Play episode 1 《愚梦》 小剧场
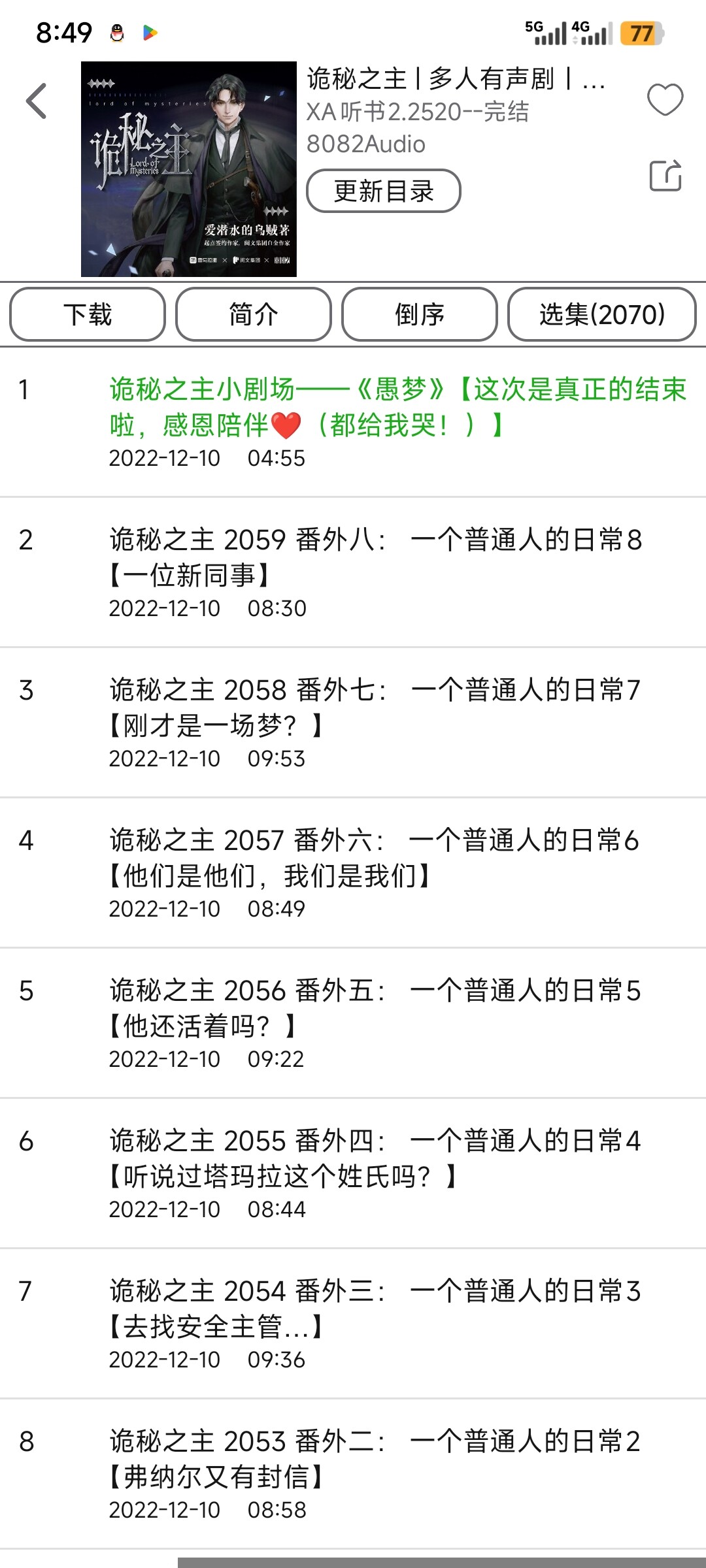Viewport: 706px width, 1568px height. click(x=397, y=406)
